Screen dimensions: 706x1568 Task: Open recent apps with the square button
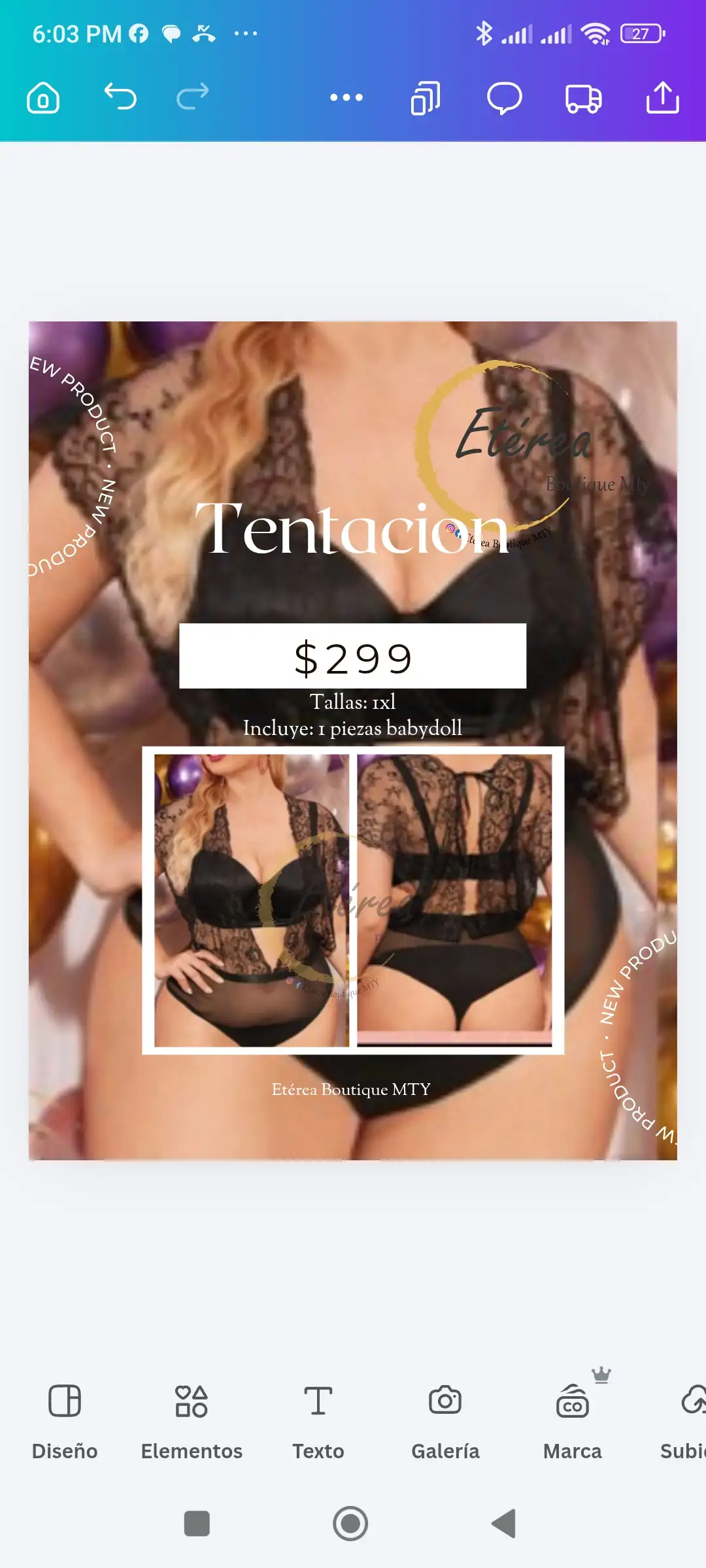[x=197, y=1524]
